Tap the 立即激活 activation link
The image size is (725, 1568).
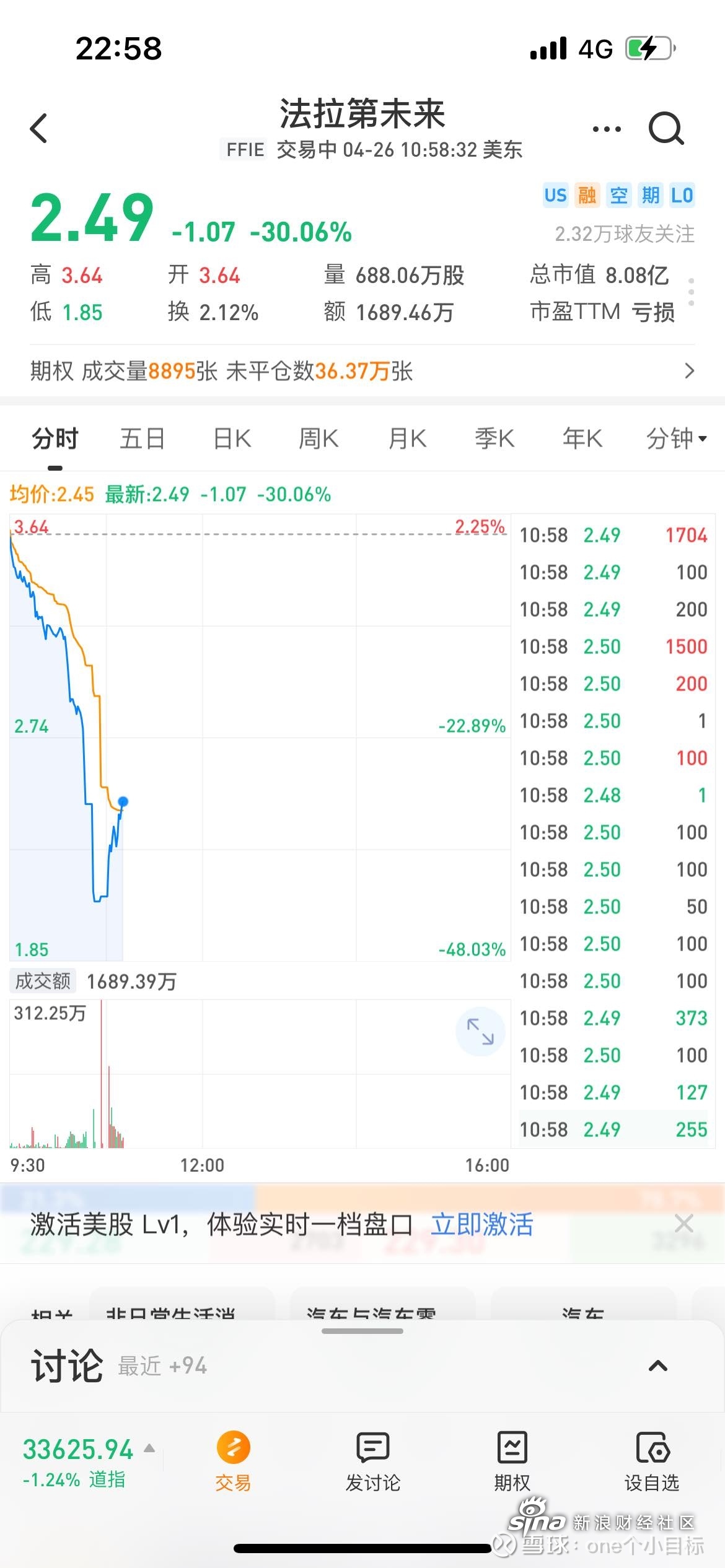(x=482, y=1224)
